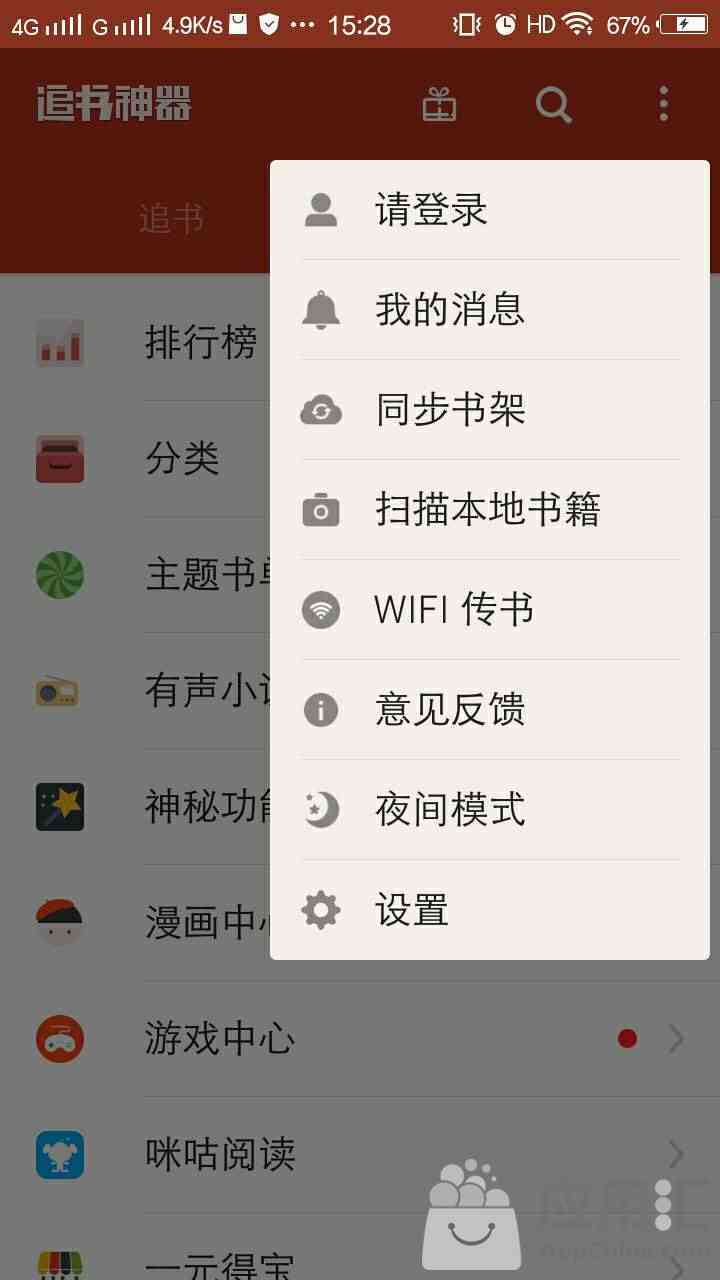Open the search magnifier icon

553,104
